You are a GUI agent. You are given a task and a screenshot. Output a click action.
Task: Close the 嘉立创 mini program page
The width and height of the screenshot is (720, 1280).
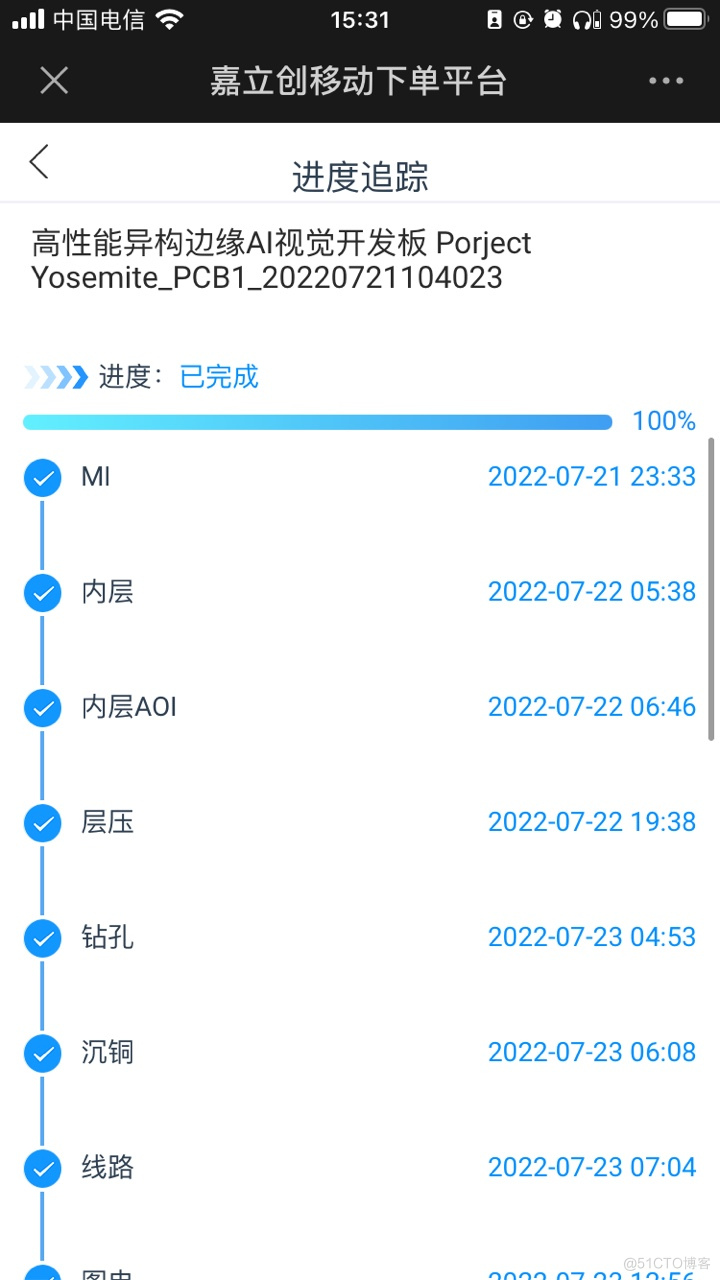click(x=54, y=81)
